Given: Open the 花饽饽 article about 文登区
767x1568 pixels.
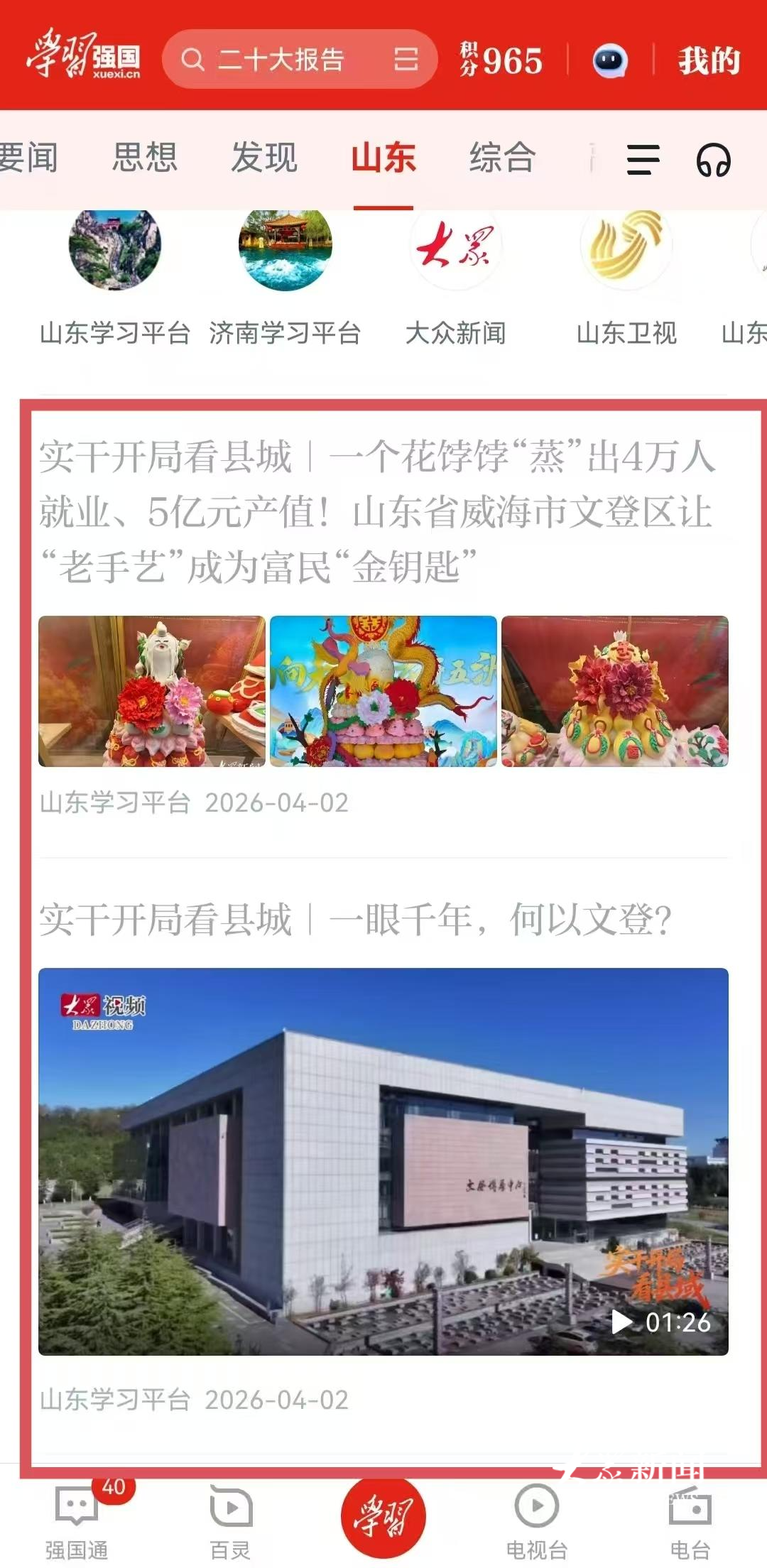Looking at the screenshot, I should 376,511.
